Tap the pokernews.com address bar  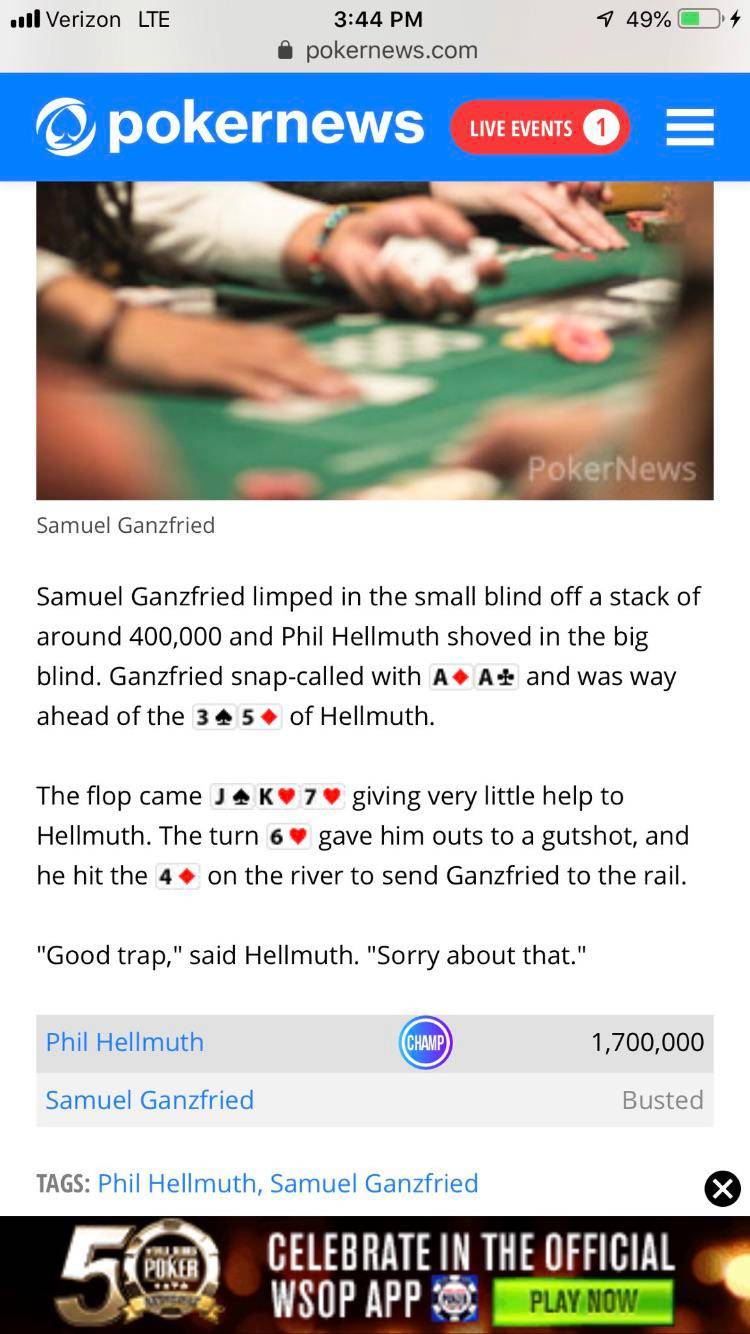pos(378,50)
